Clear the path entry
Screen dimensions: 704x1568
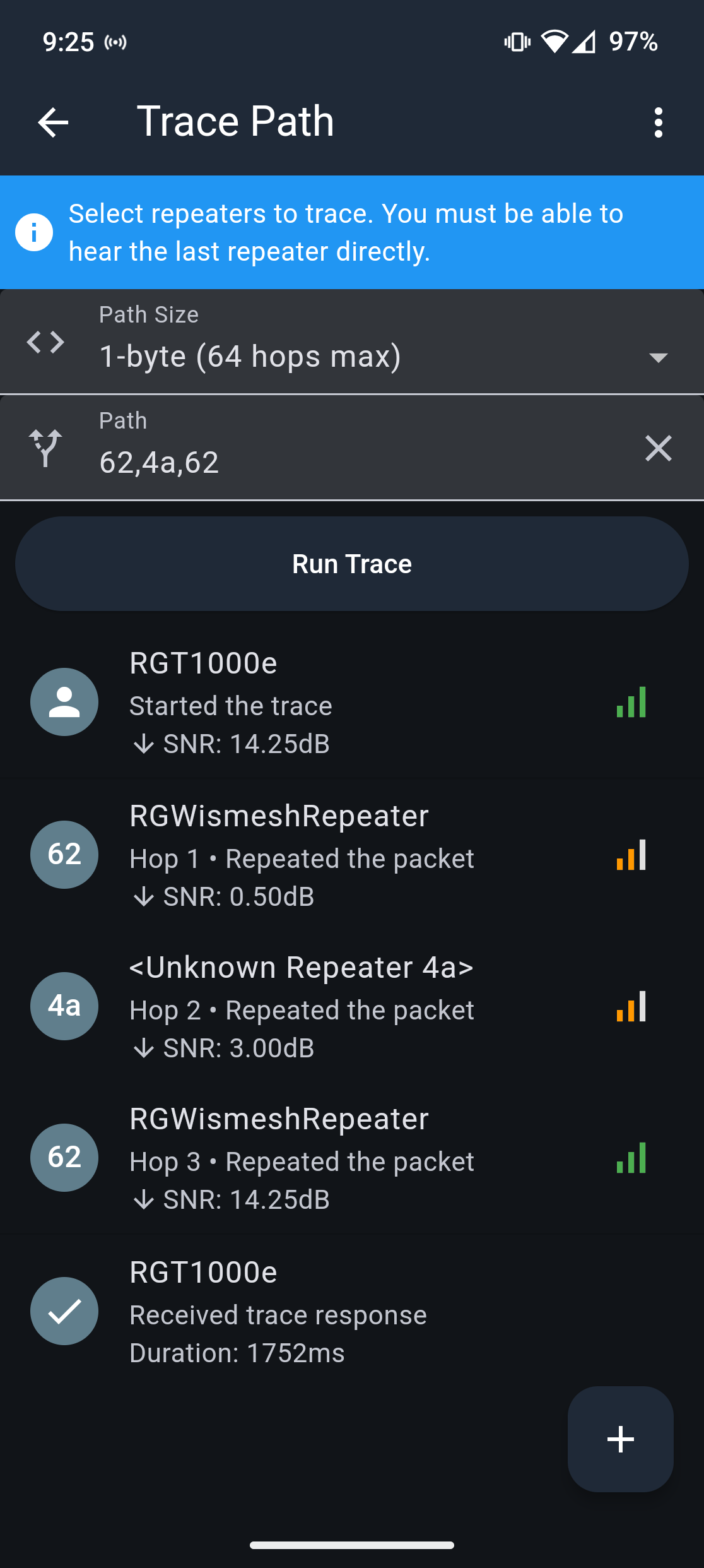658,449
